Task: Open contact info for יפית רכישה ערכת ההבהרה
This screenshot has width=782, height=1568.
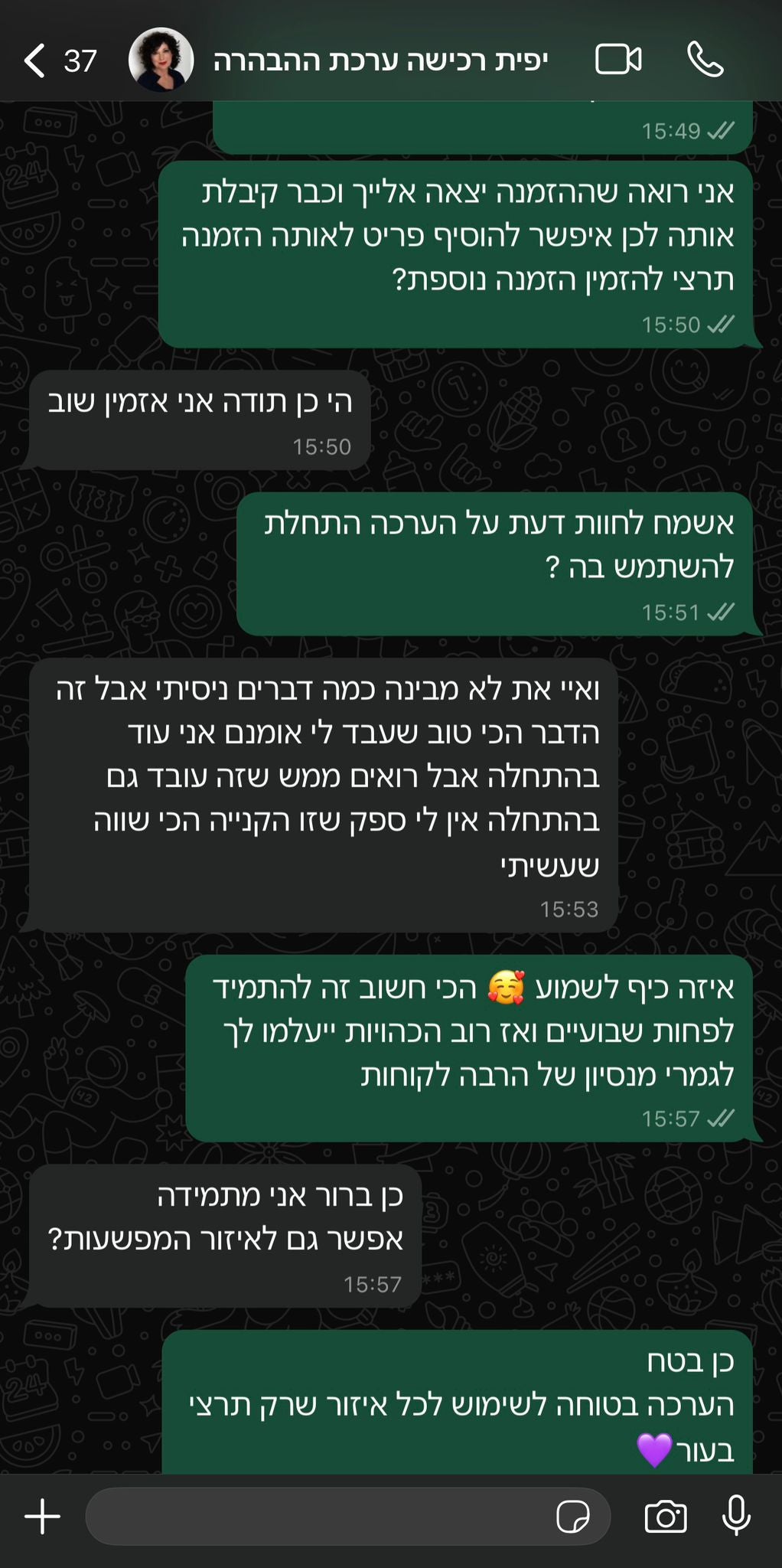Action: click(x=380, y=60)
